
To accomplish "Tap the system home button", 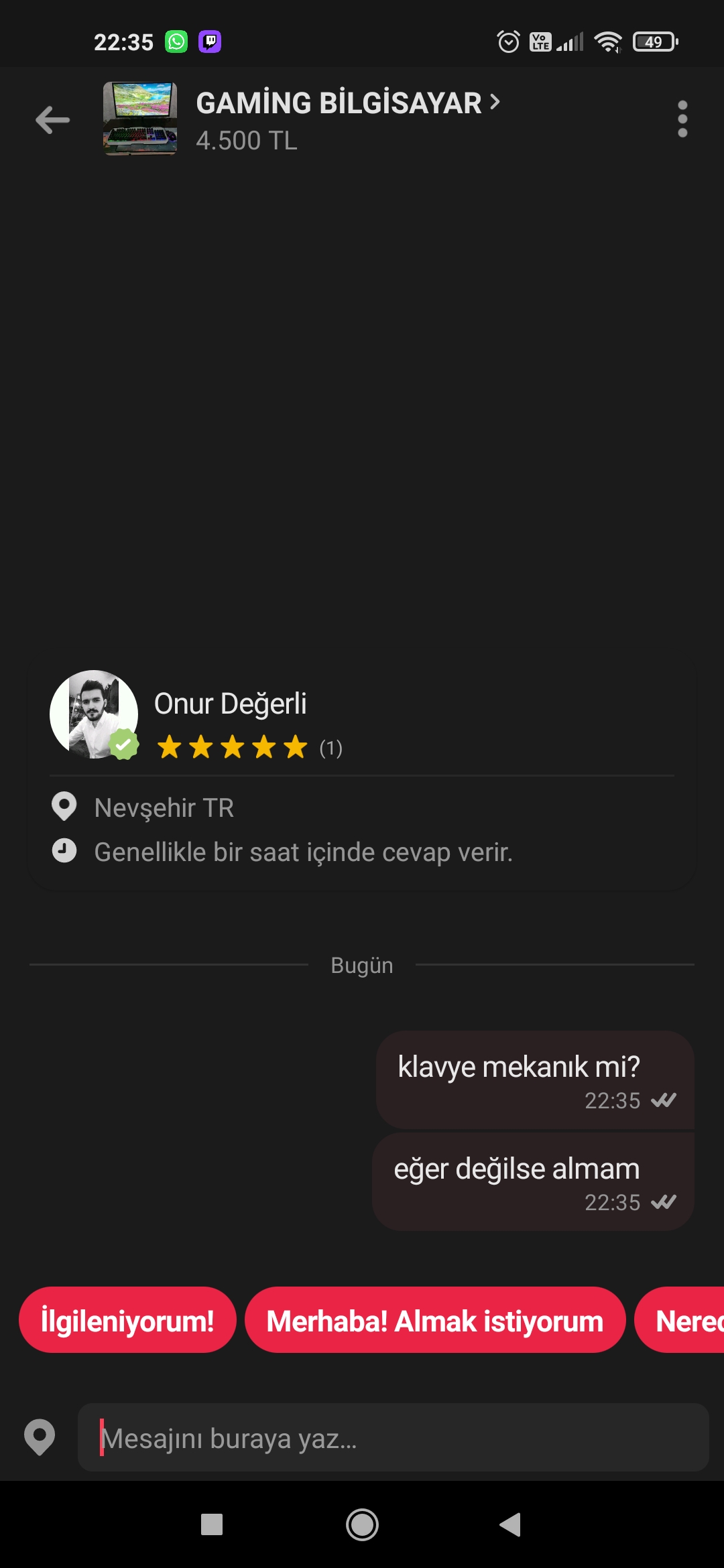I will (362, 1525).
